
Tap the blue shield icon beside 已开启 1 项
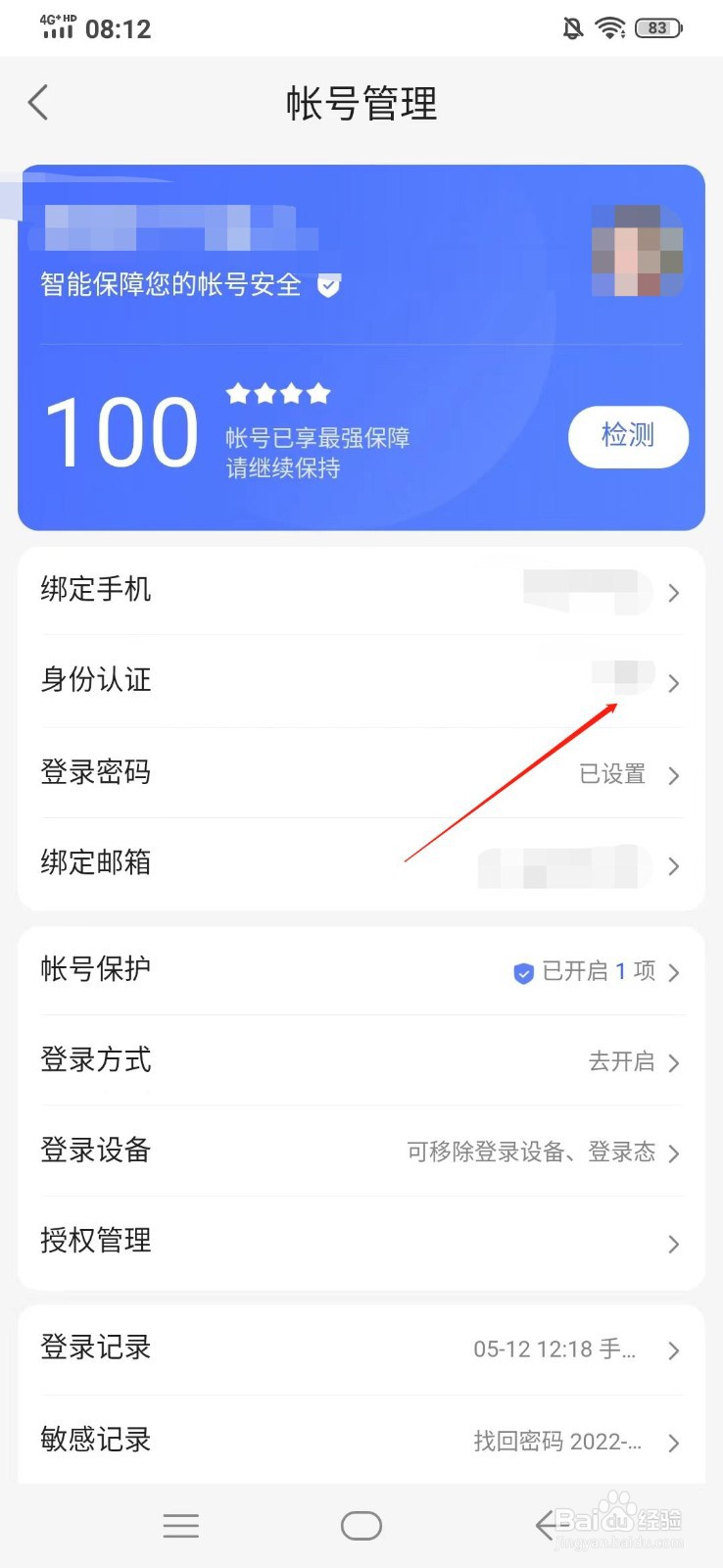tap(523, 973)
